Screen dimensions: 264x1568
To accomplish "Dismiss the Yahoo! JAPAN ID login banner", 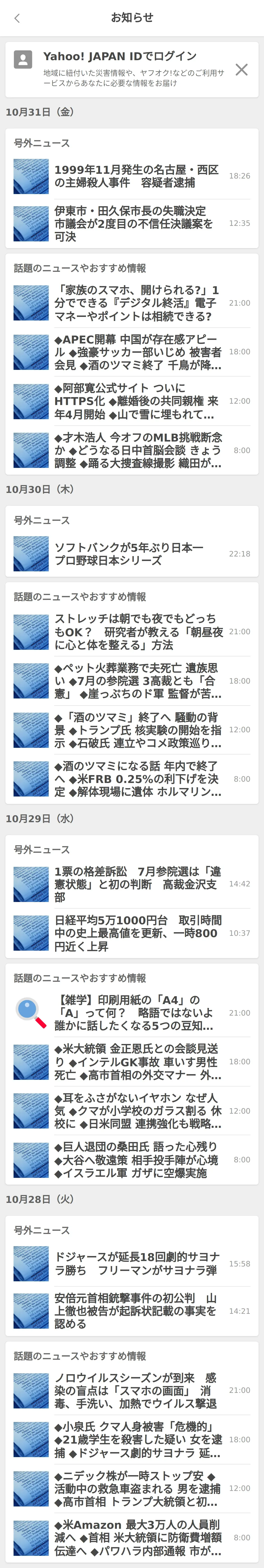I will (241, 69).
